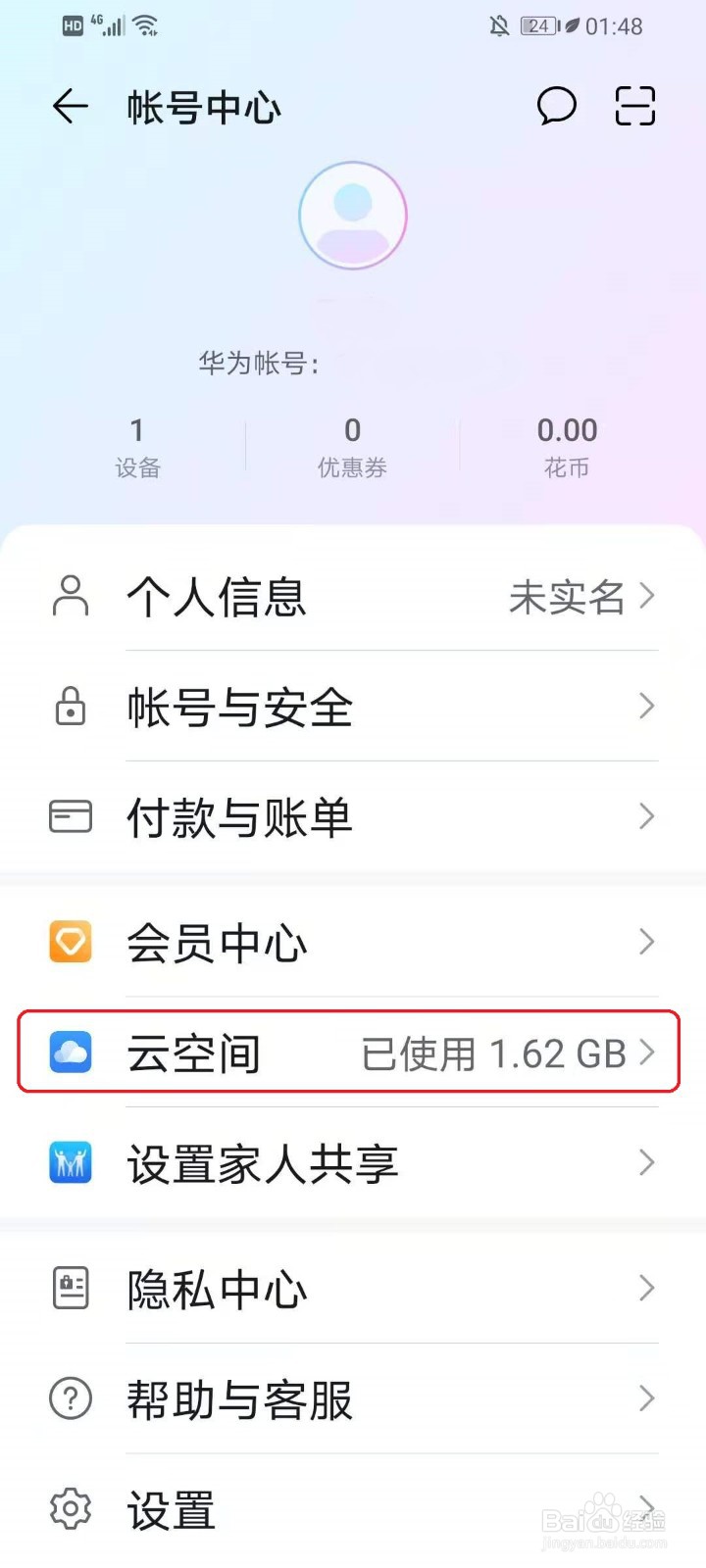Screen dimensions: 706x1568
Task: Tap 未实名 verification status link
Action: [569, 598]
